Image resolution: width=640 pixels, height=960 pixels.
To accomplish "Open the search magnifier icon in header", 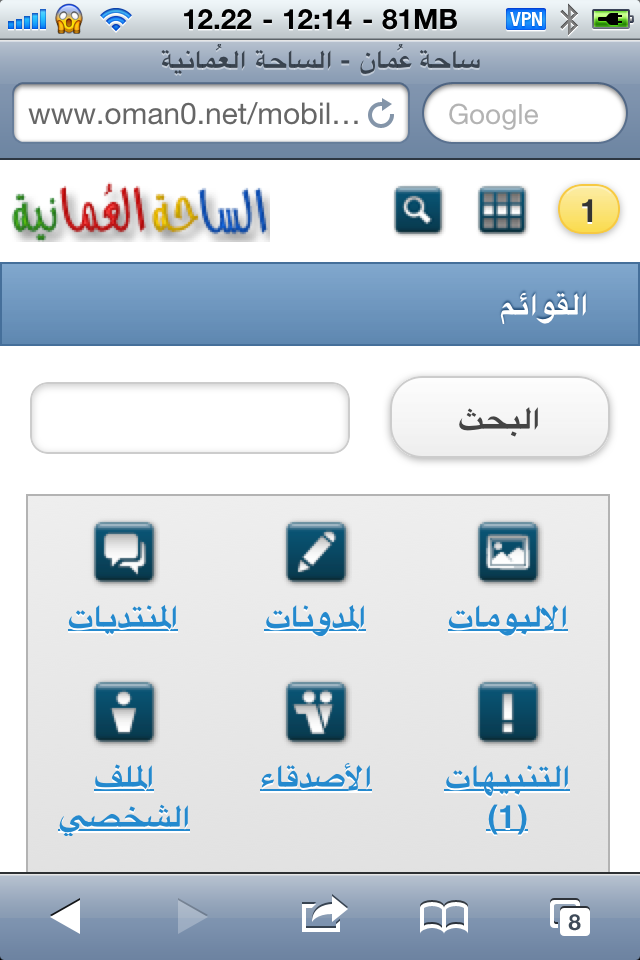I will tap(418, 210).
